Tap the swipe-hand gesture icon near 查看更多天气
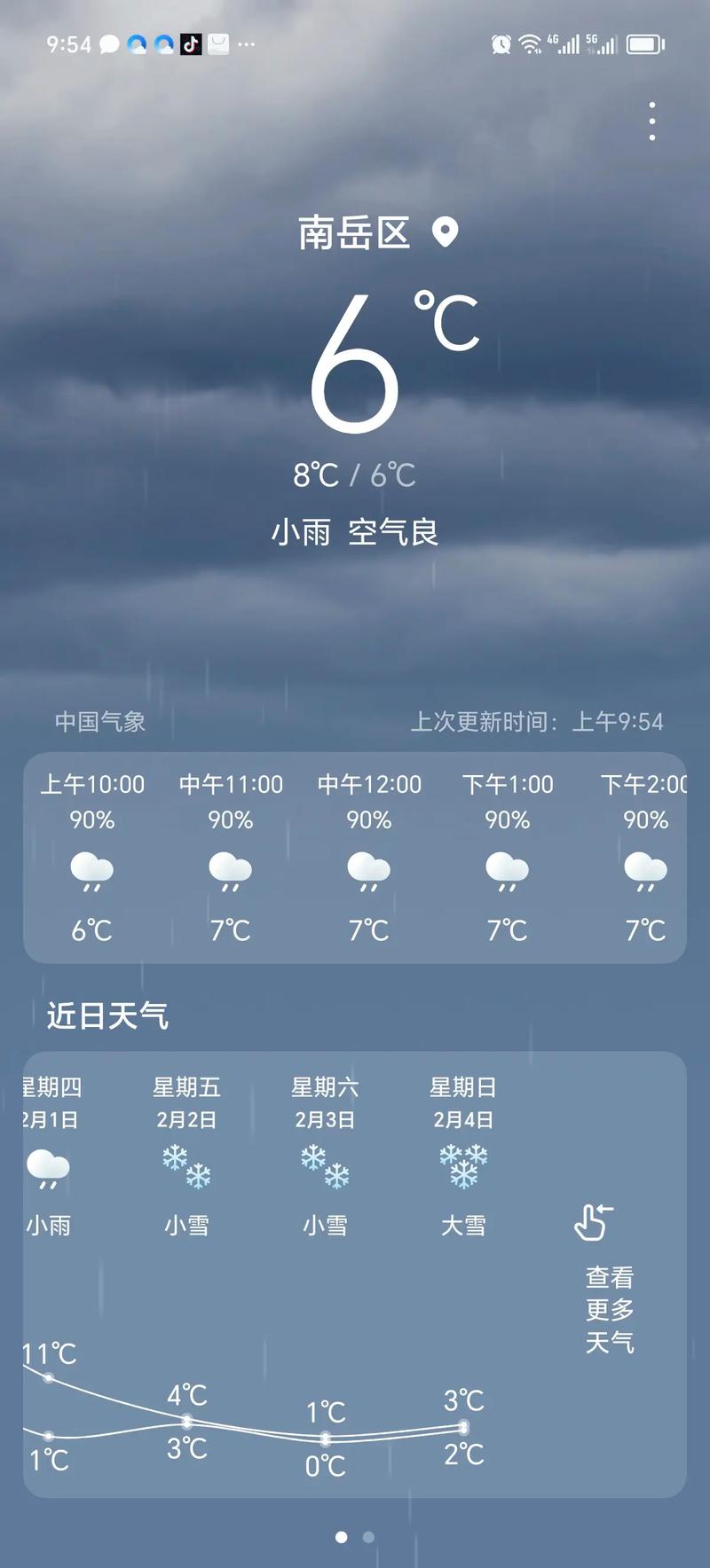Image resolution: width=710 pixels, height=1568 pixels. (x=593, y=1224)
